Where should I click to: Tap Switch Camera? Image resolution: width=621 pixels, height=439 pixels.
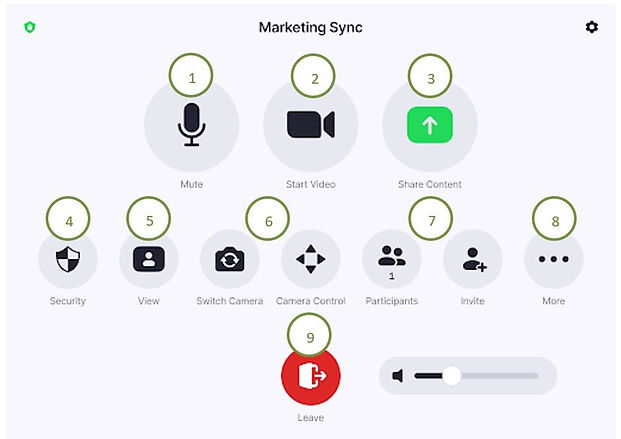229,259
